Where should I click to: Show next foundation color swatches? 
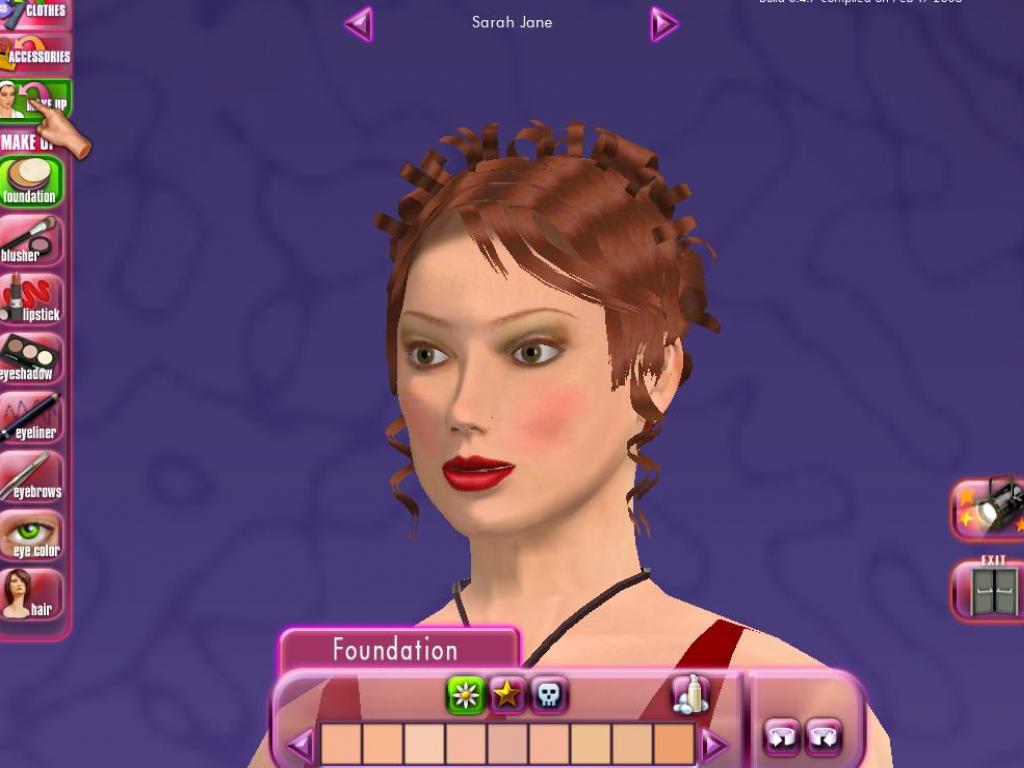tap(713, 745)
